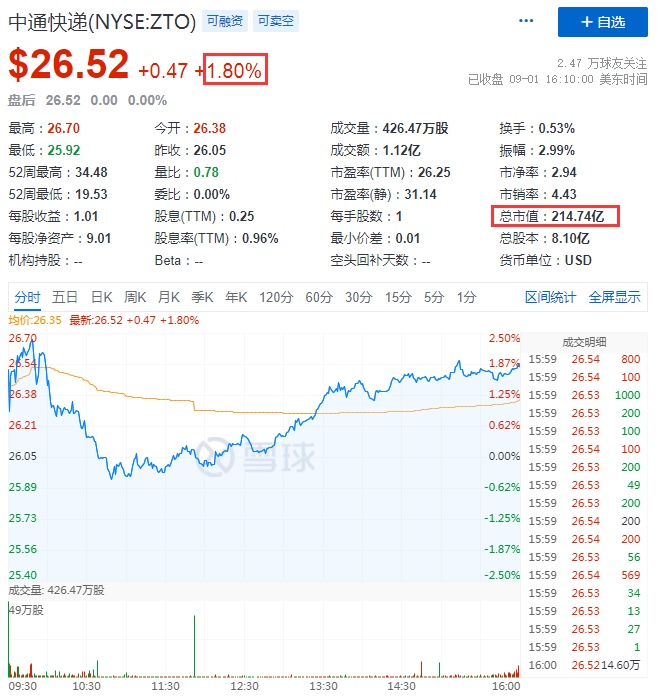The width and height of the screenshot is (658, 699).
Task: Tap the 可卖空 tag
Action: pyautogui.click(x=275, y=20)
